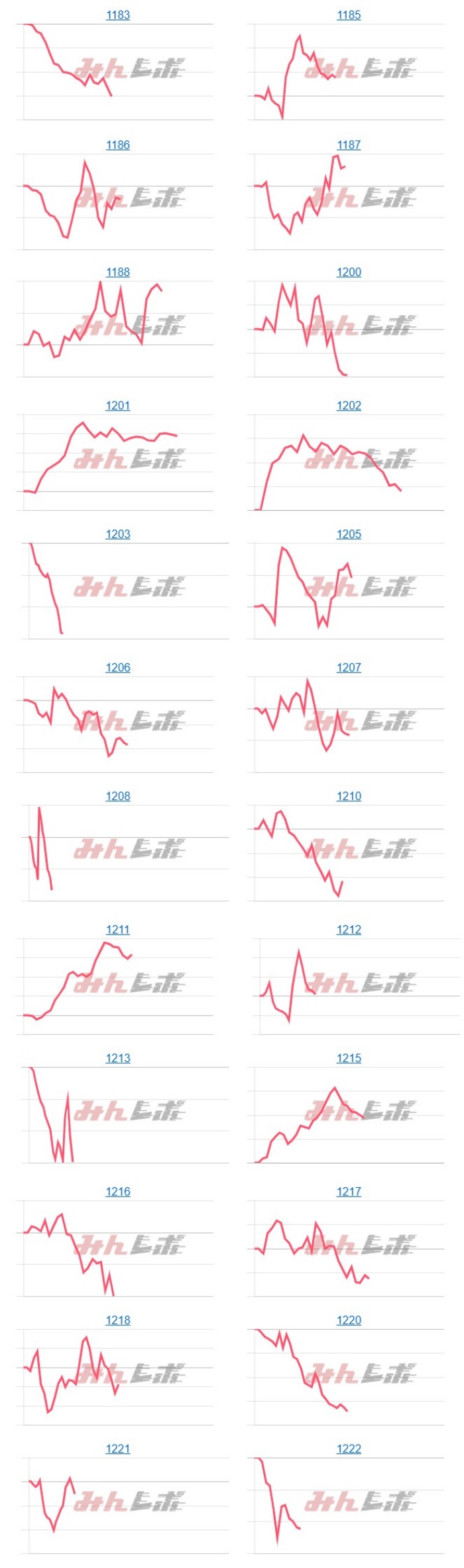Image resolution: width=464 pixels, height=1568 pixels.
Task: Open the 1211 link
Action: 118,930
